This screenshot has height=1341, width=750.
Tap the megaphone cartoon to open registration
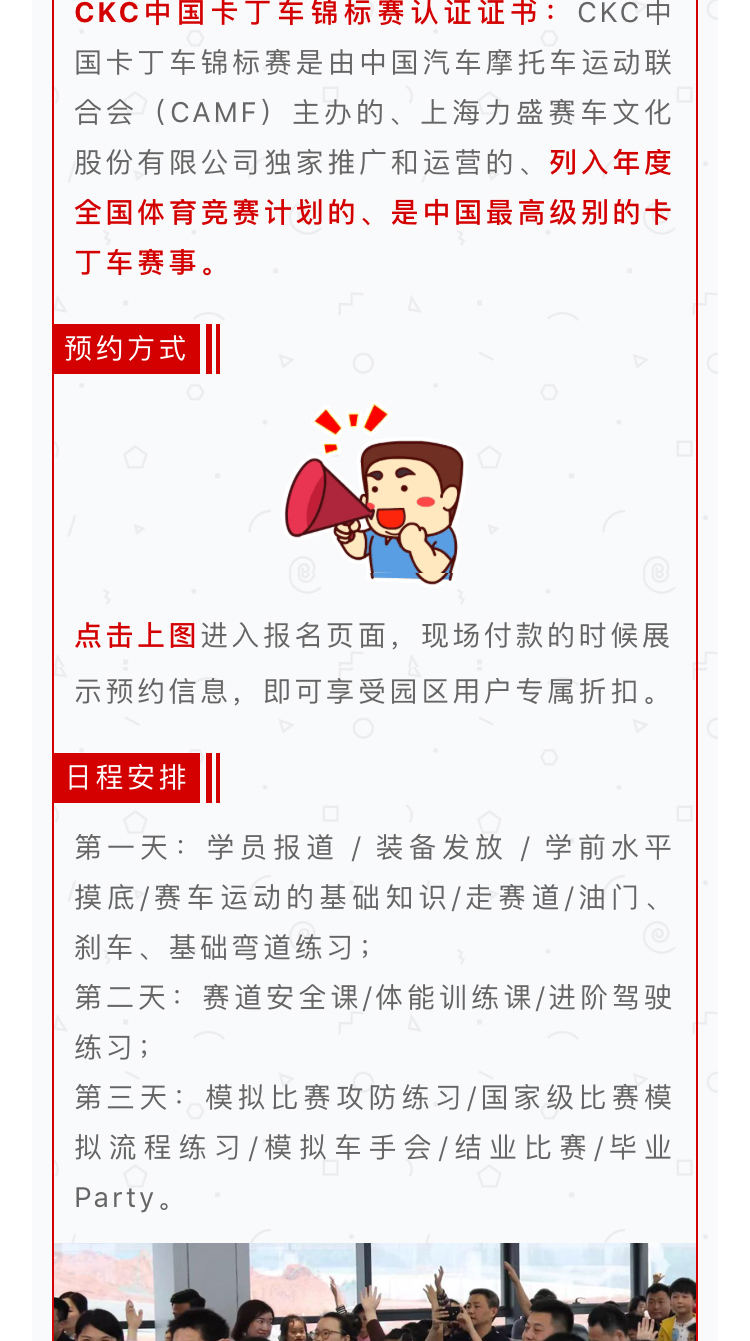pos(375,496)
